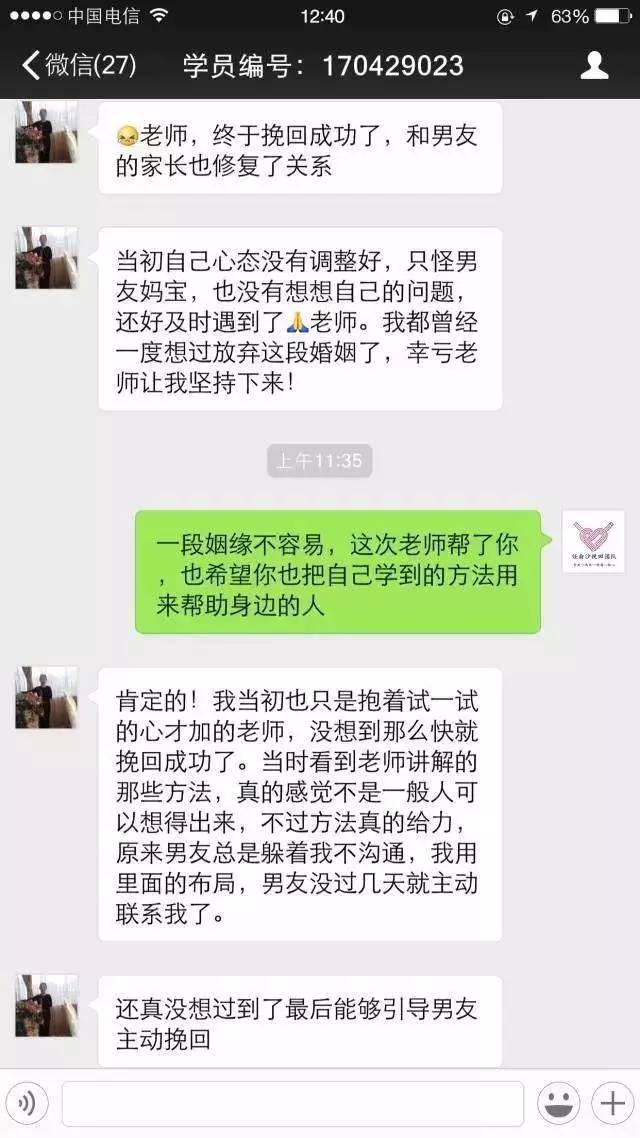Tap own avatar beside green 一段姻缘不容易 message

pos(593,542)
